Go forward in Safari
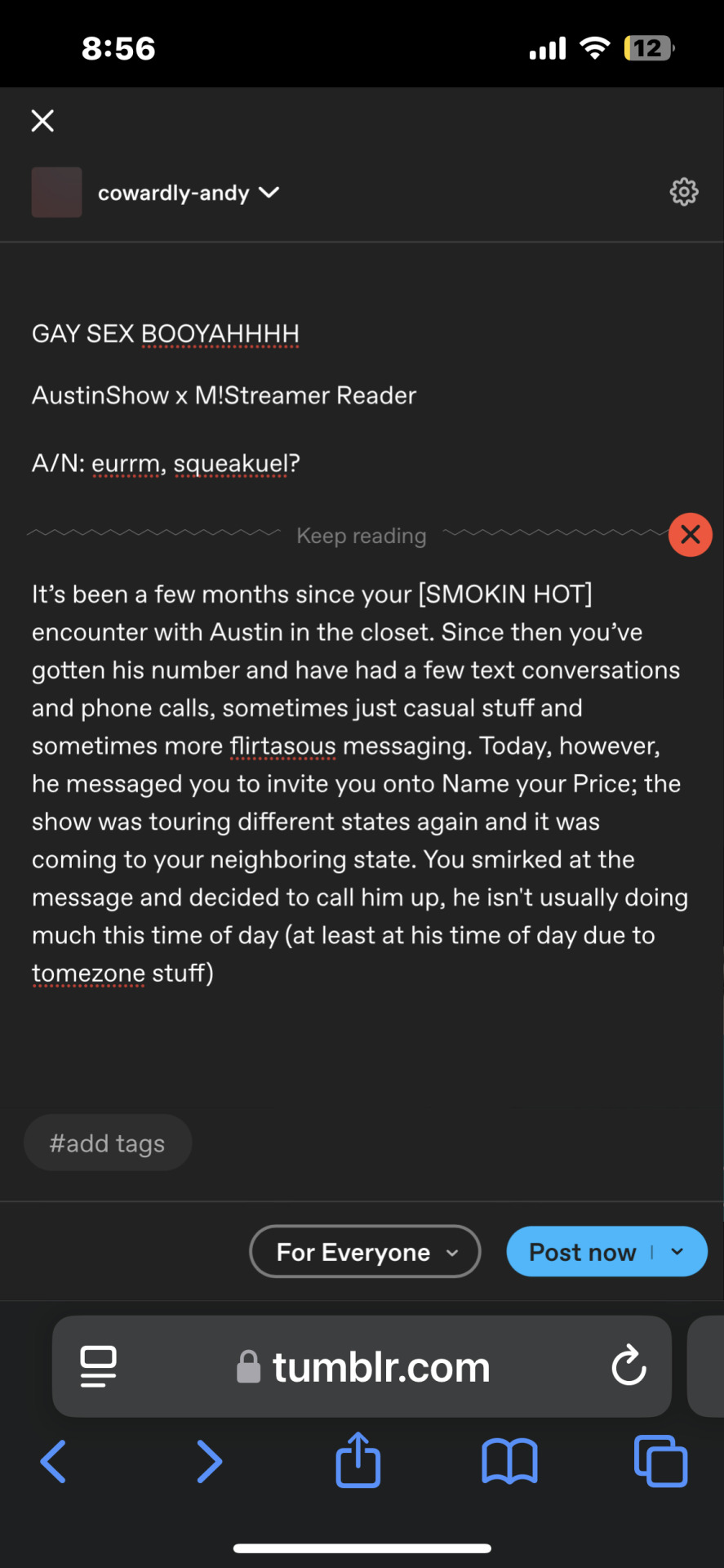724x1568 pixels. click(209, 1461)
